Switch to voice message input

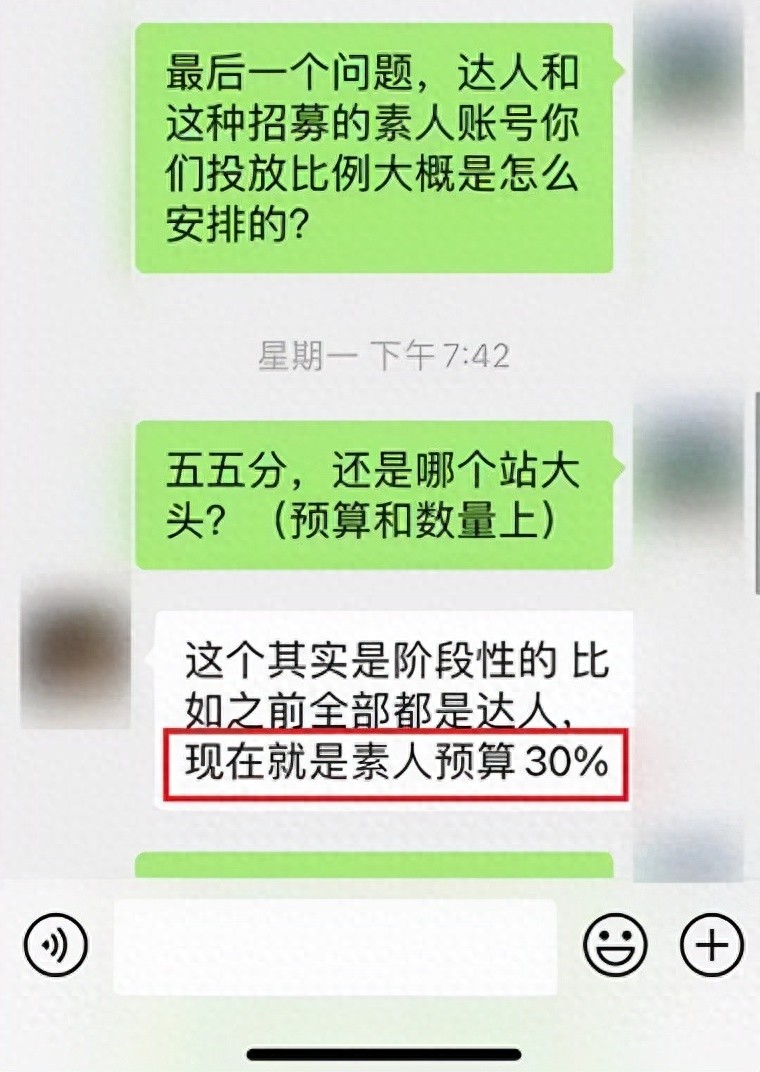tap(56, 944)
